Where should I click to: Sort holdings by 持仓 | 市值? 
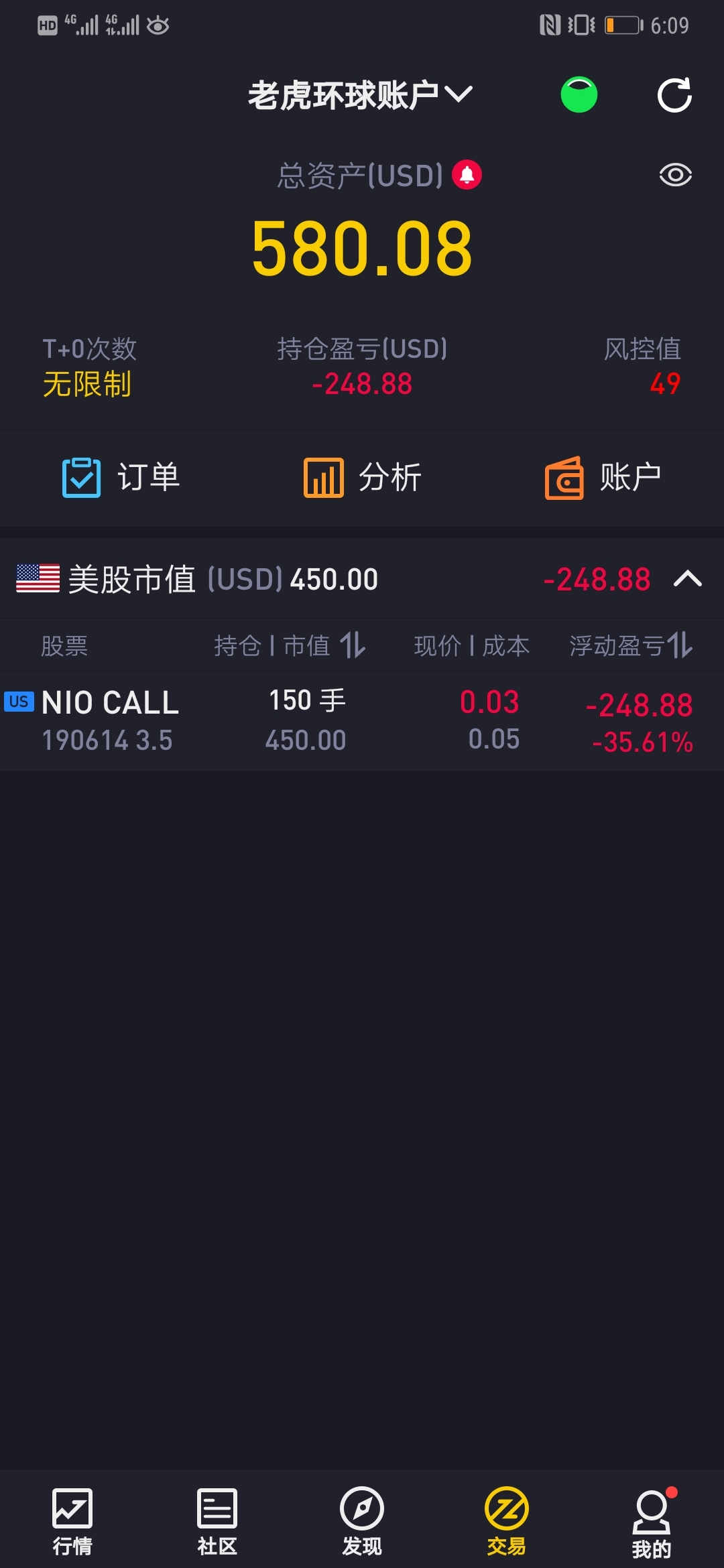290,645
